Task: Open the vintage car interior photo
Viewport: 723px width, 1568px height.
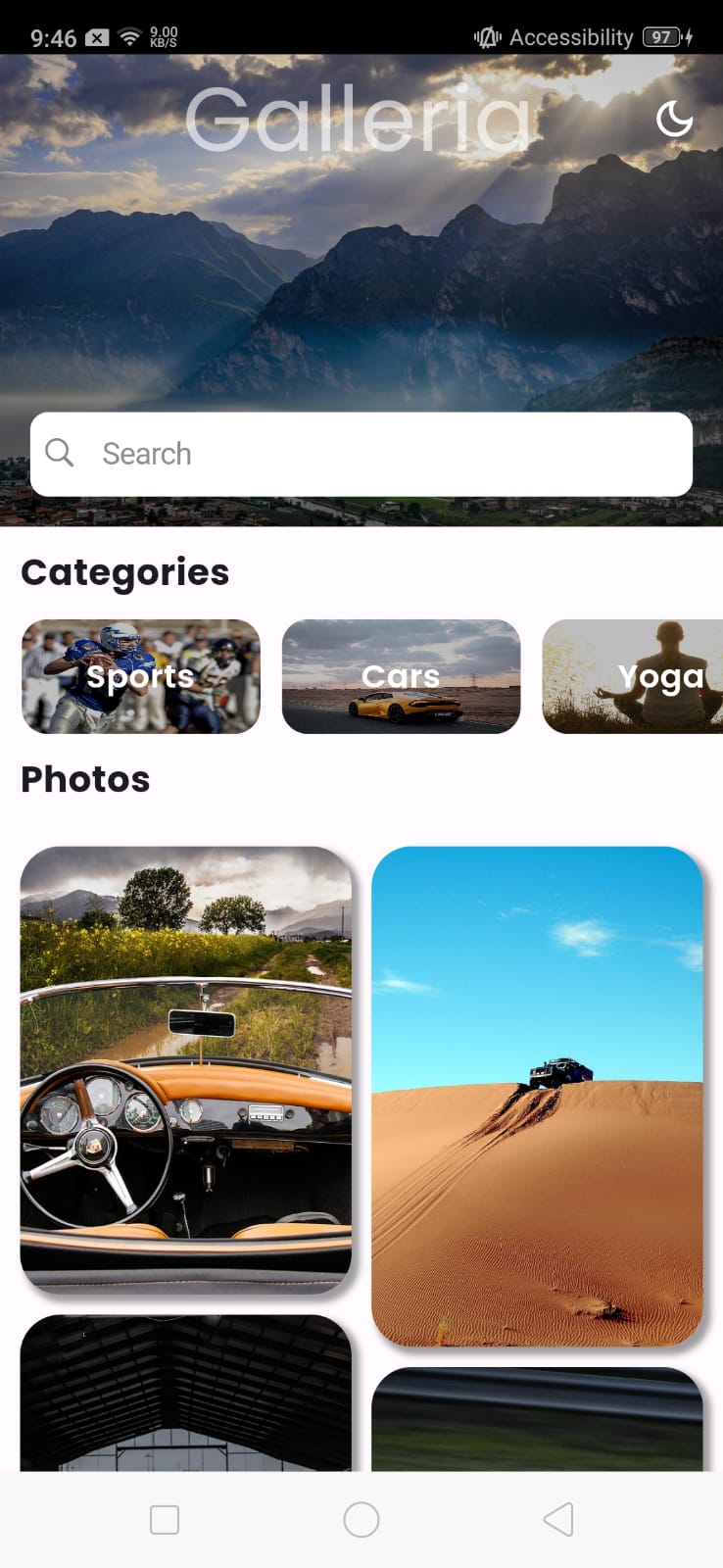Action: point(185,1068)
